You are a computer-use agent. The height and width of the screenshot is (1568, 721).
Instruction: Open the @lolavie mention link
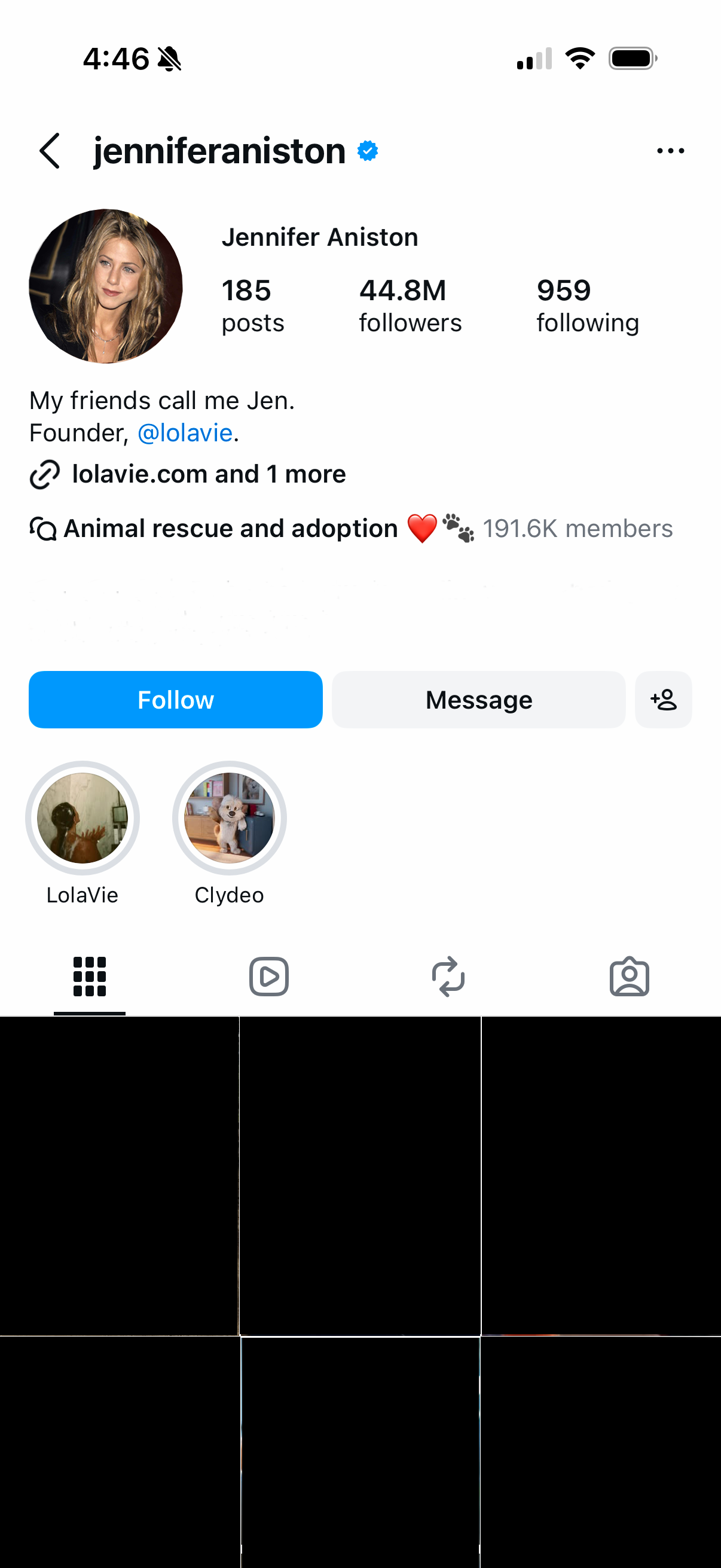(185, 433)
